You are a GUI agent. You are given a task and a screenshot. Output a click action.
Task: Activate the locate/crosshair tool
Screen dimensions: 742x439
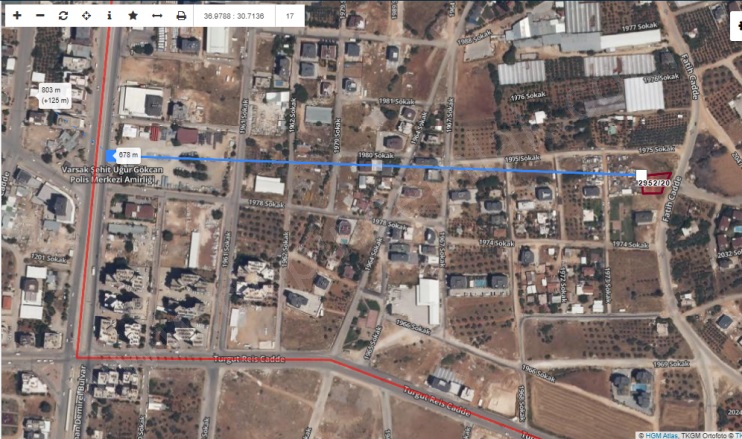[x=86, y=16]
